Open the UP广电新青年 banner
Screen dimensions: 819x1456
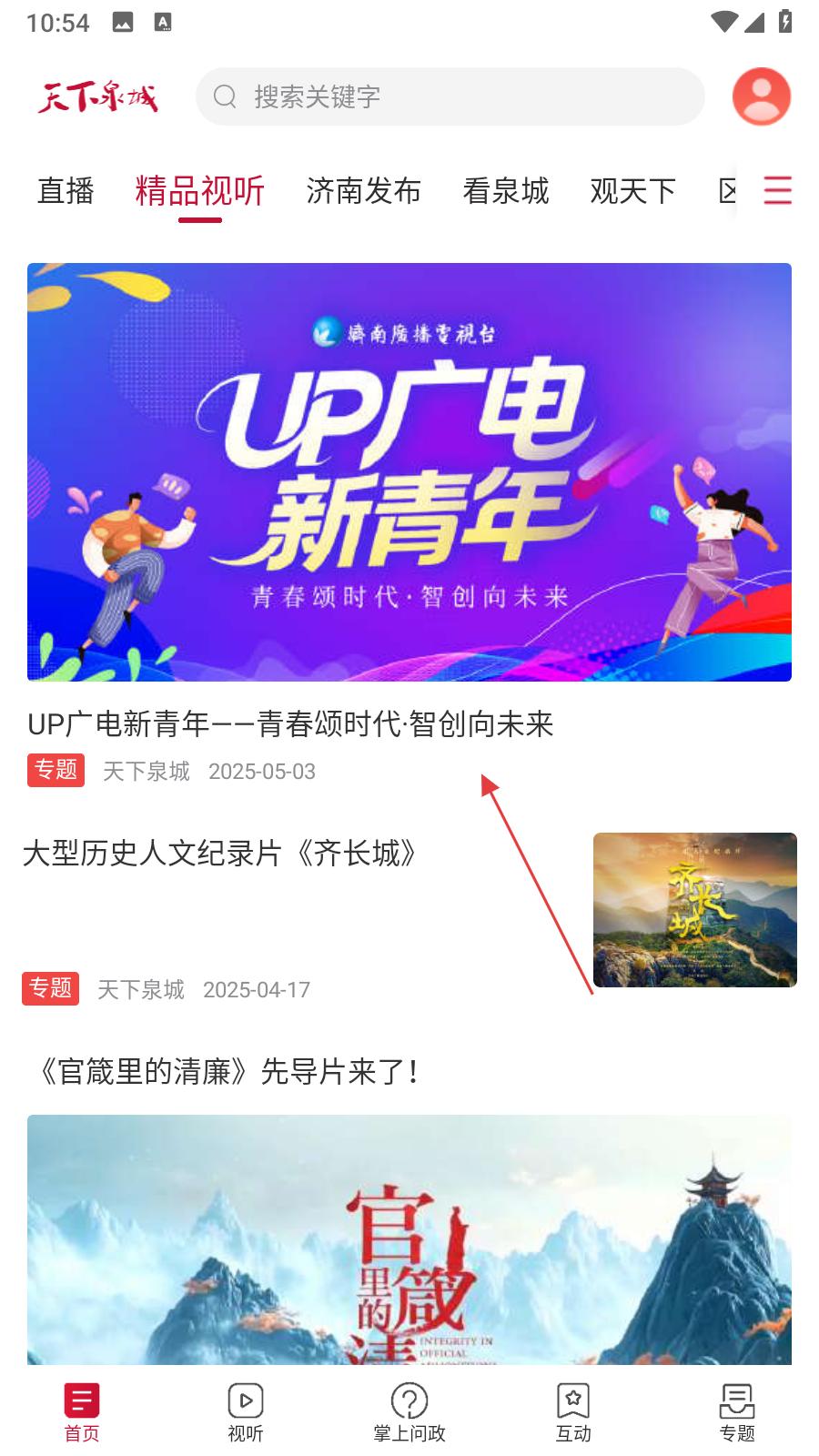click(409, 471)
